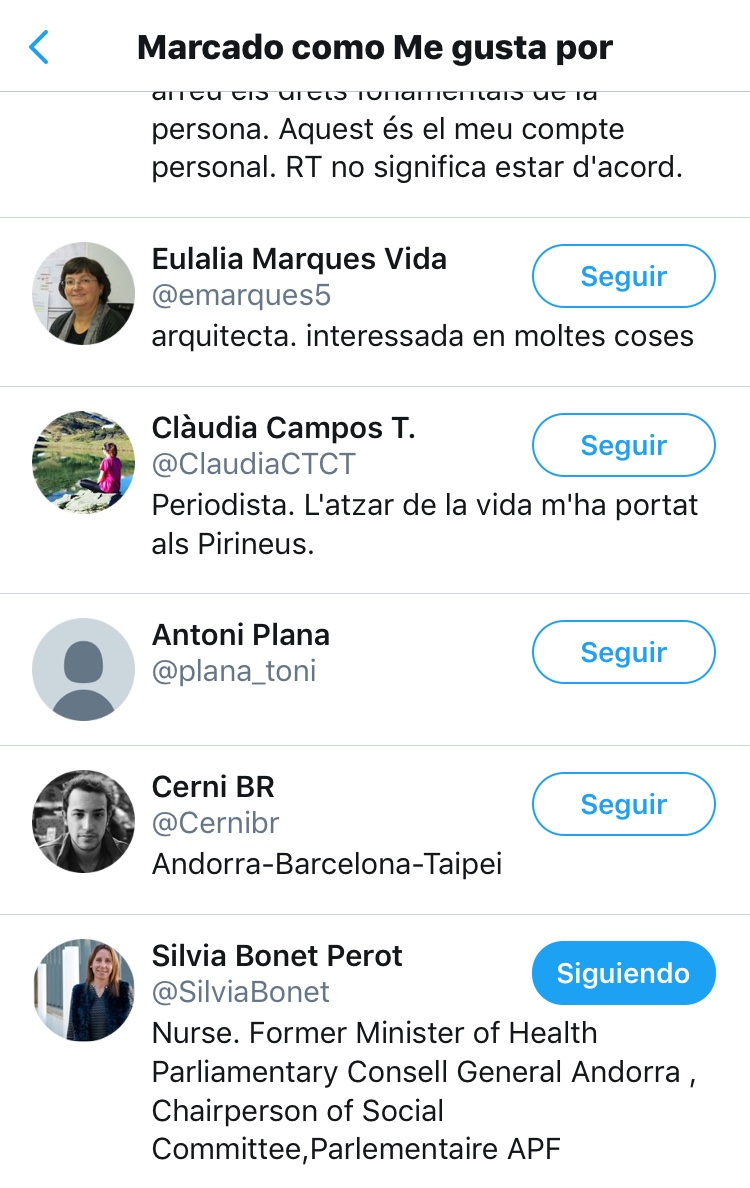The image size is (750, 1188).
Task: Follow Clàudia Campos T.
Action: click(623, 445)
